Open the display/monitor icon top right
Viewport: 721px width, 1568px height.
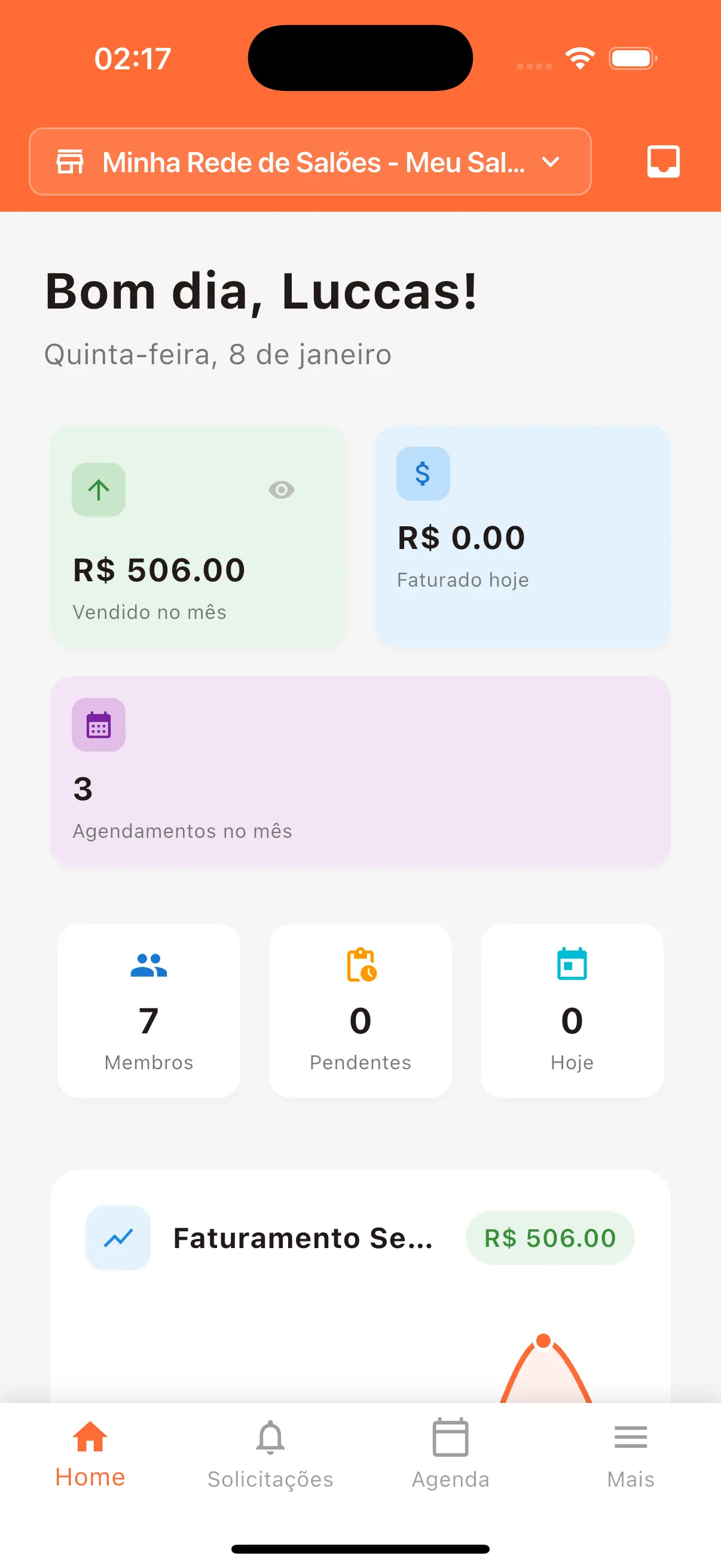pyautogui.click(x=662, y=162)
